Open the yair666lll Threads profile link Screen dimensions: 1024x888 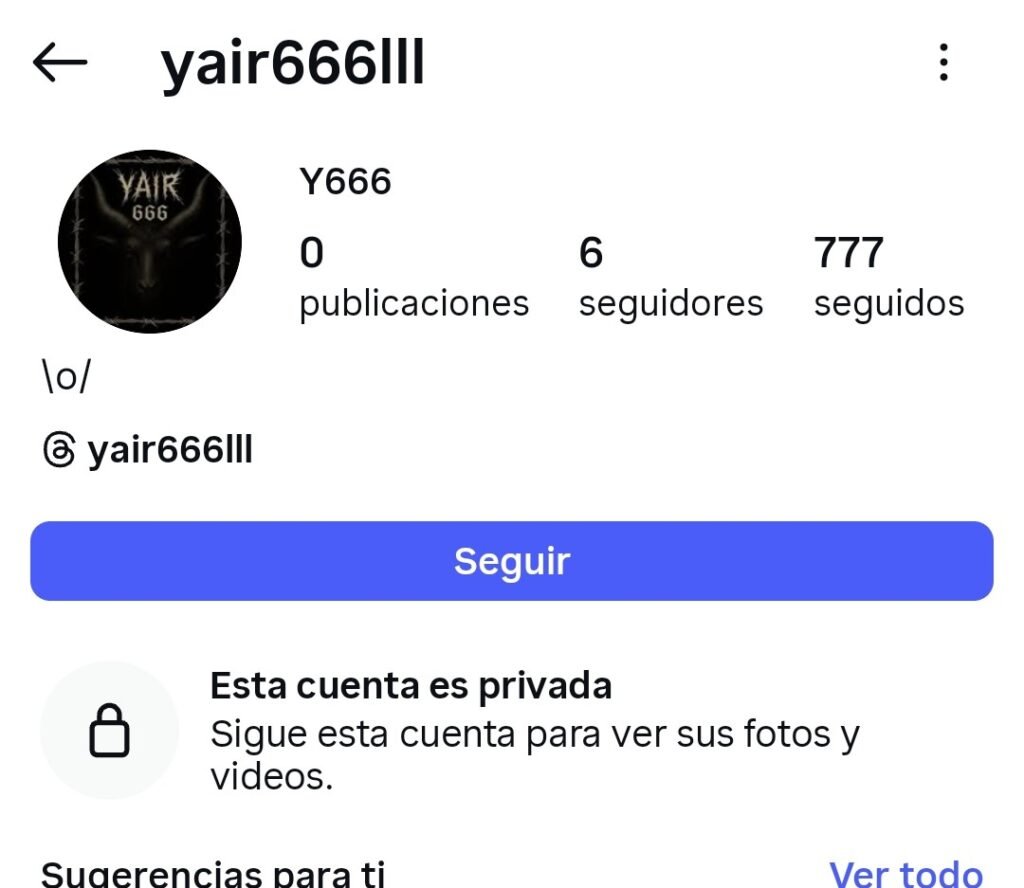(148, 451)
